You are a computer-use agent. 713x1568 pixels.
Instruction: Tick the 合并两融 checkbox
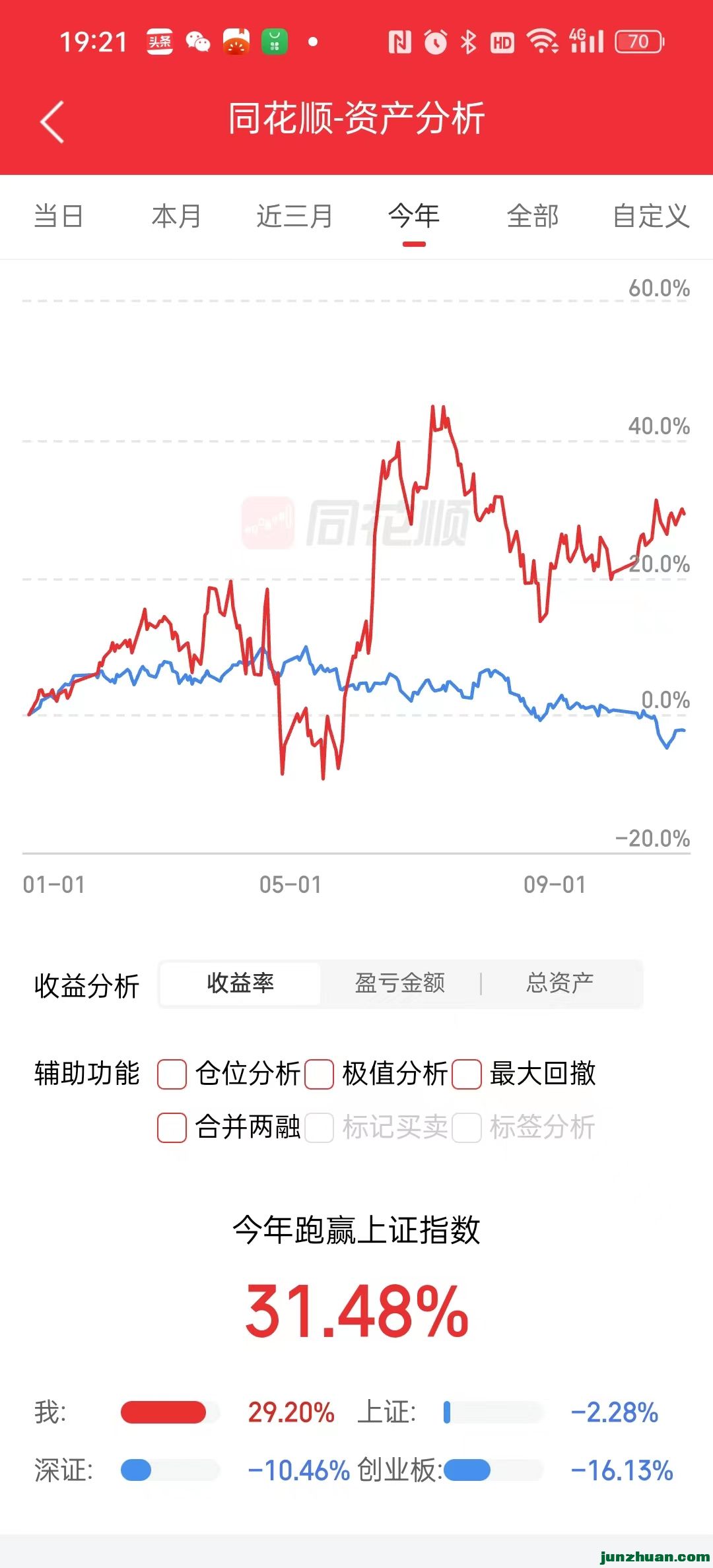pyautogui.click(x=172, y=1127)
